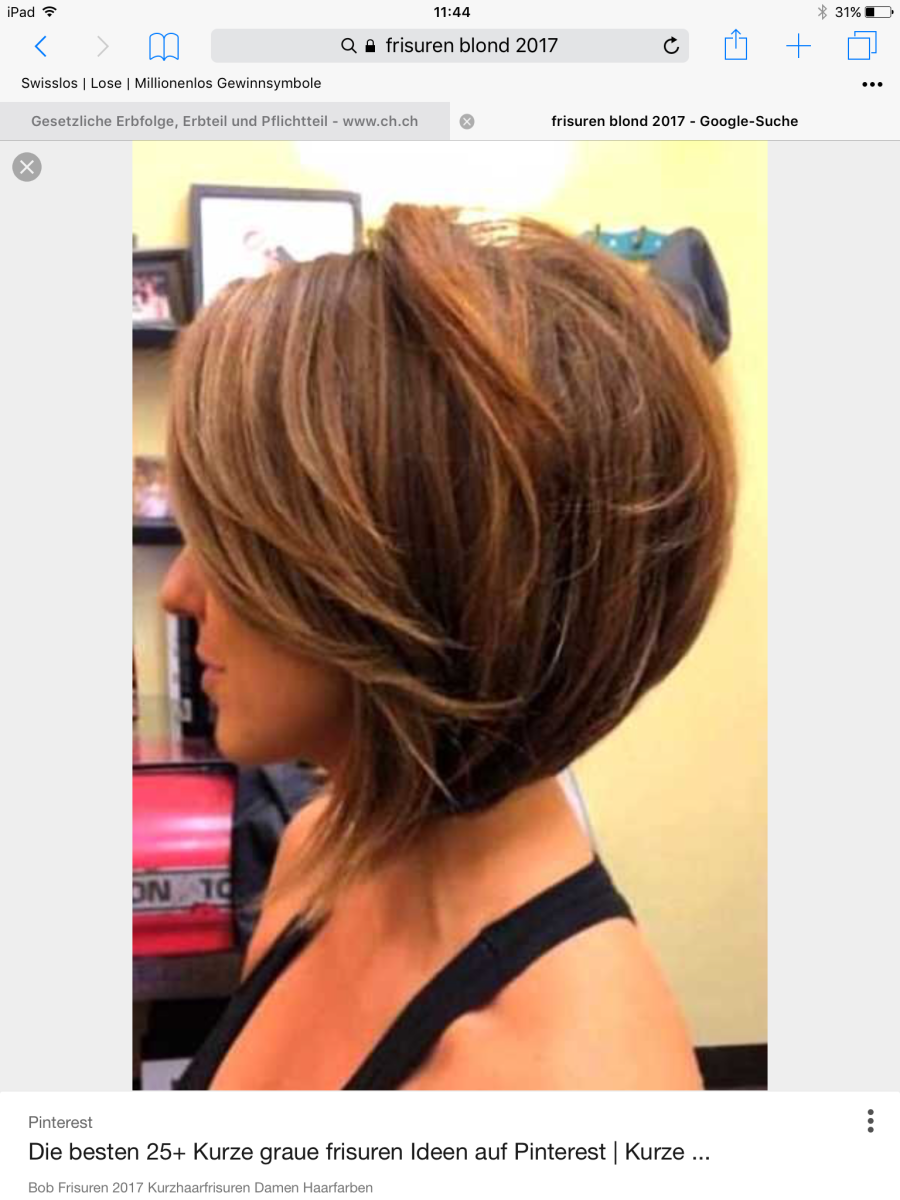Add a new tab with plus
Viewport: 900px width, 1200px height.
tap(798, 46)
